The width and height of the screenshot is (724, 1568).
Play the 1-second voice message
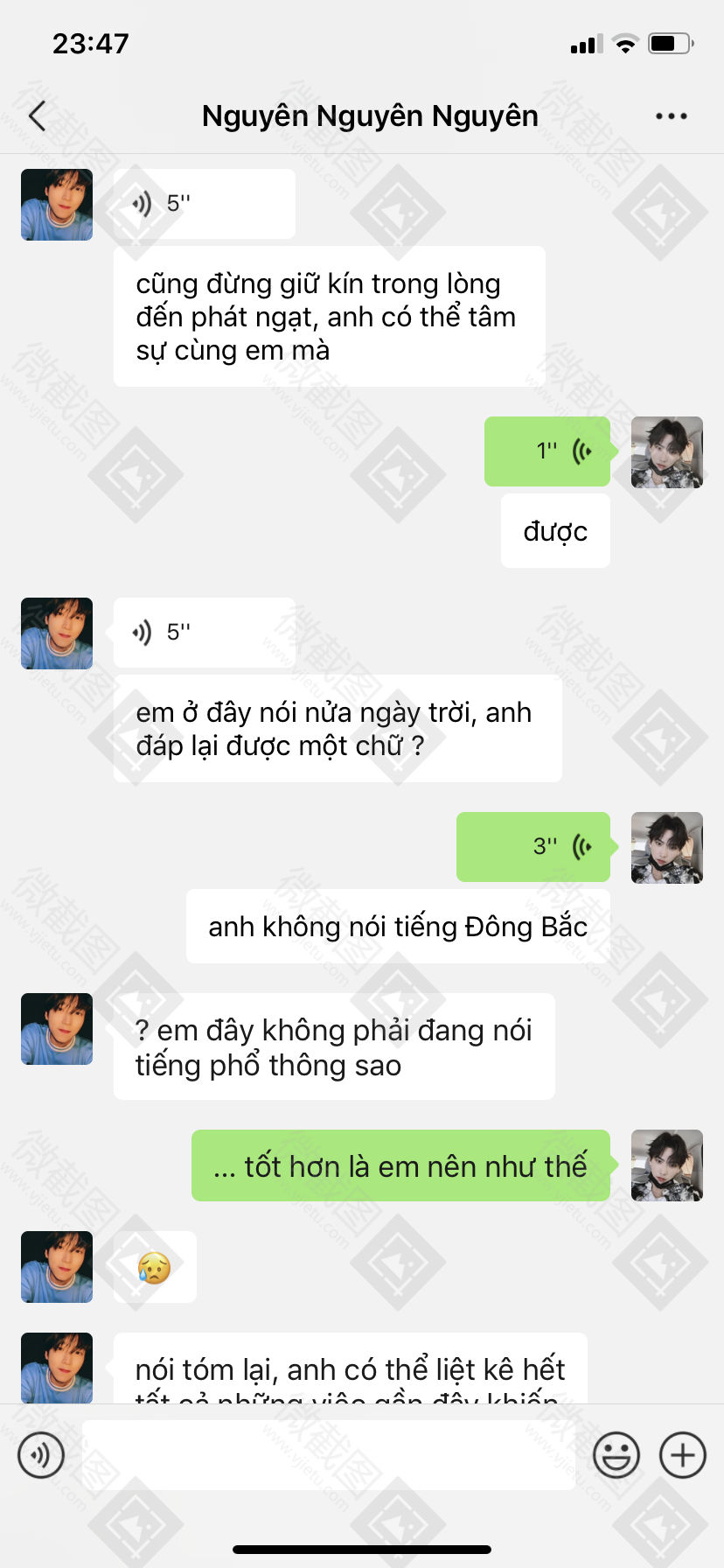(x=547, y=451)
